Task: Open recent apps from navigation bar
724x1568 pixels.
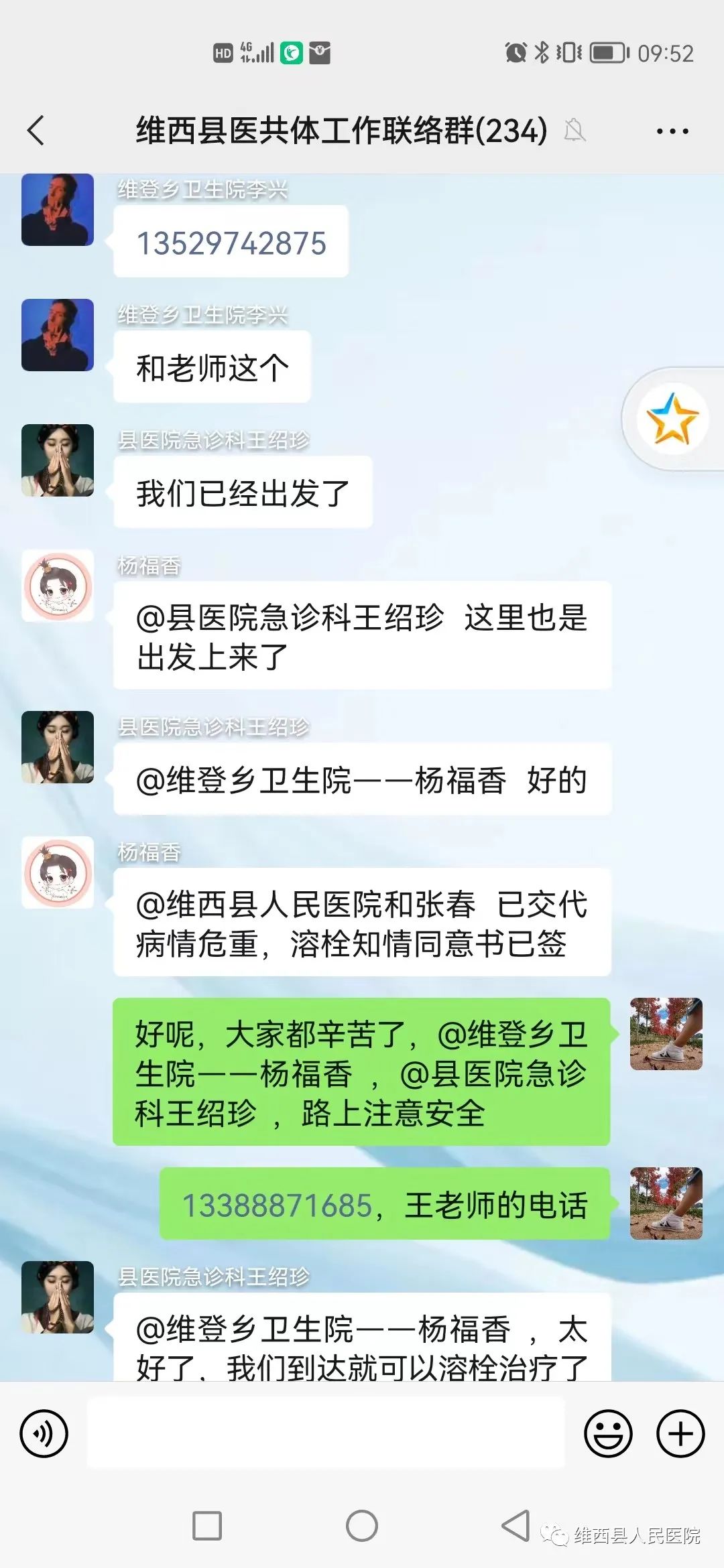Action: click(207, 1526)
